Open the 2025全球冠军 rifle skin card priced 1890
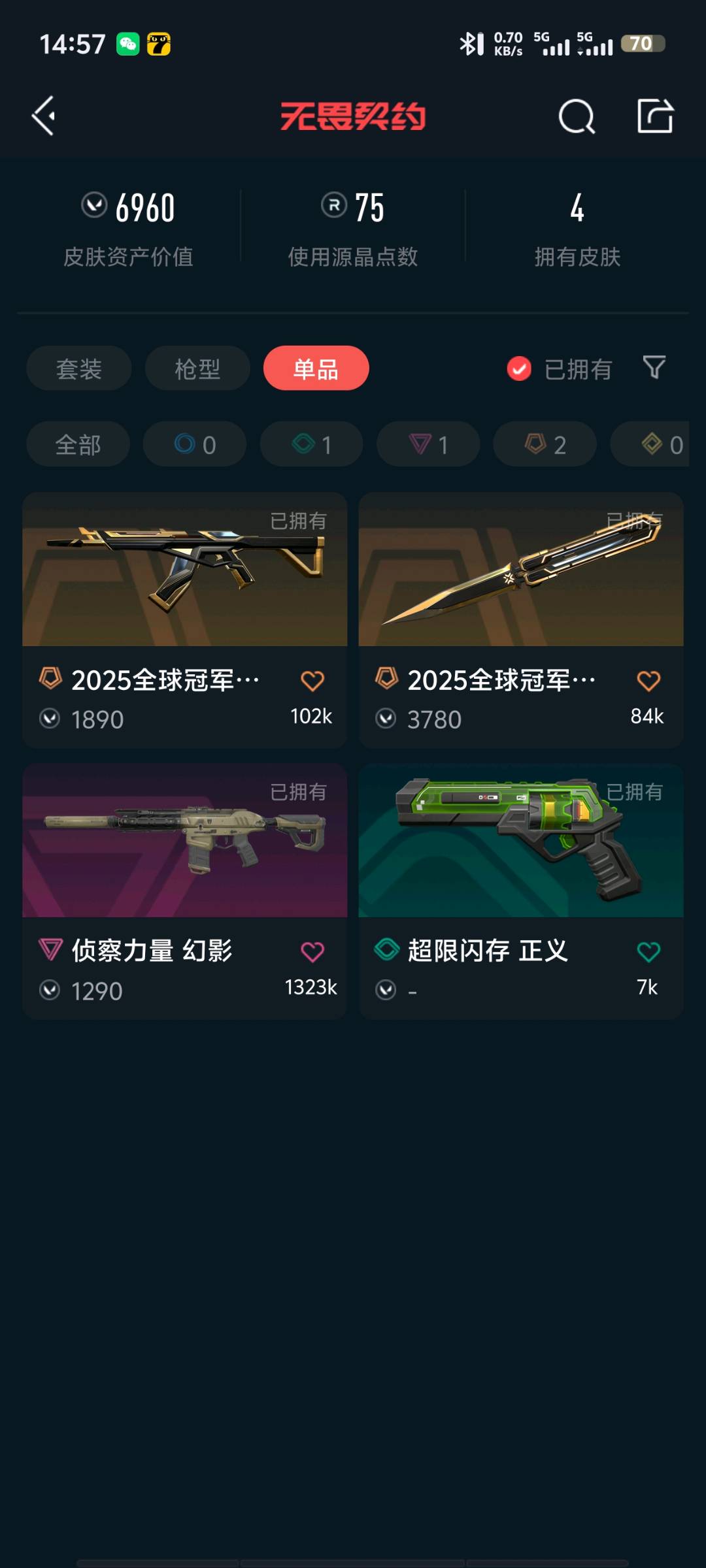Screen dimensions: 706x1568 point(184,588)
